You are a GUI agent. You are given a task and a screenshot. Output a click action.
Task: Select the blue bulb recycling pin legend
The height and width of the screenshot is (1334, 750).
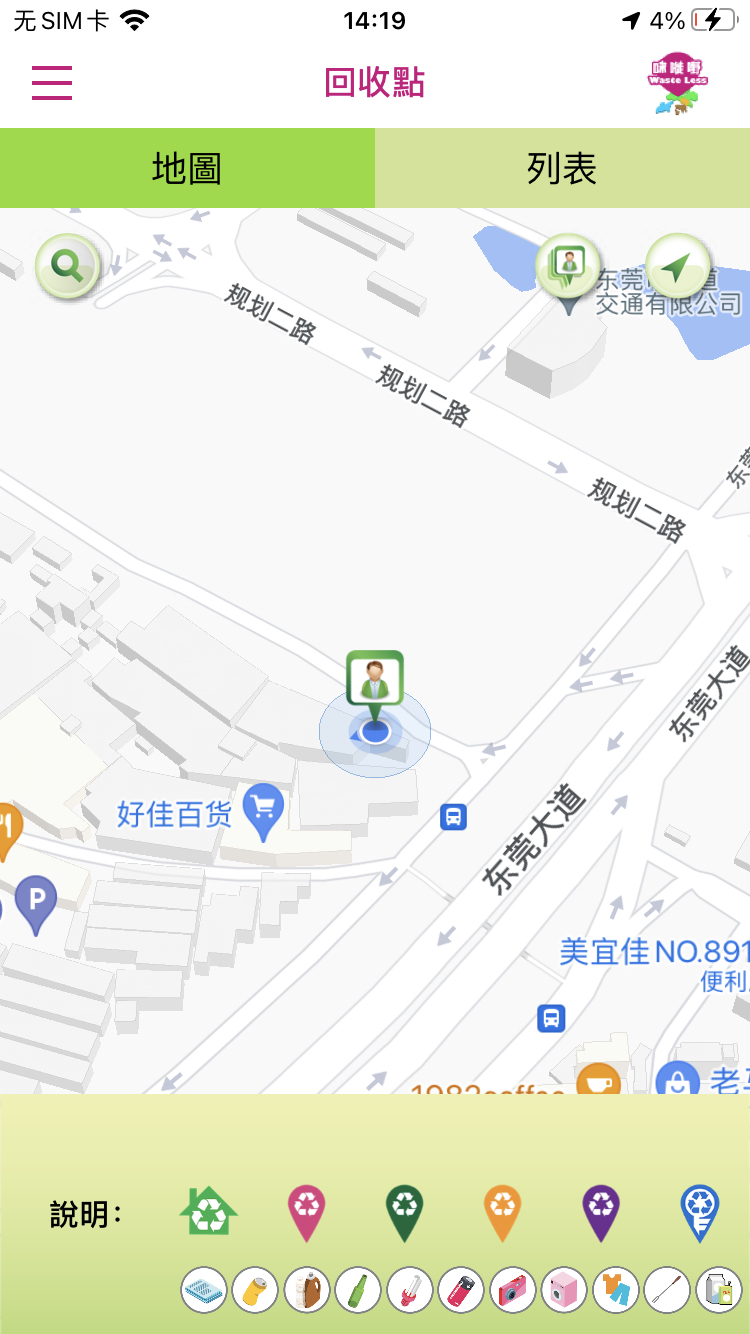699,1213
